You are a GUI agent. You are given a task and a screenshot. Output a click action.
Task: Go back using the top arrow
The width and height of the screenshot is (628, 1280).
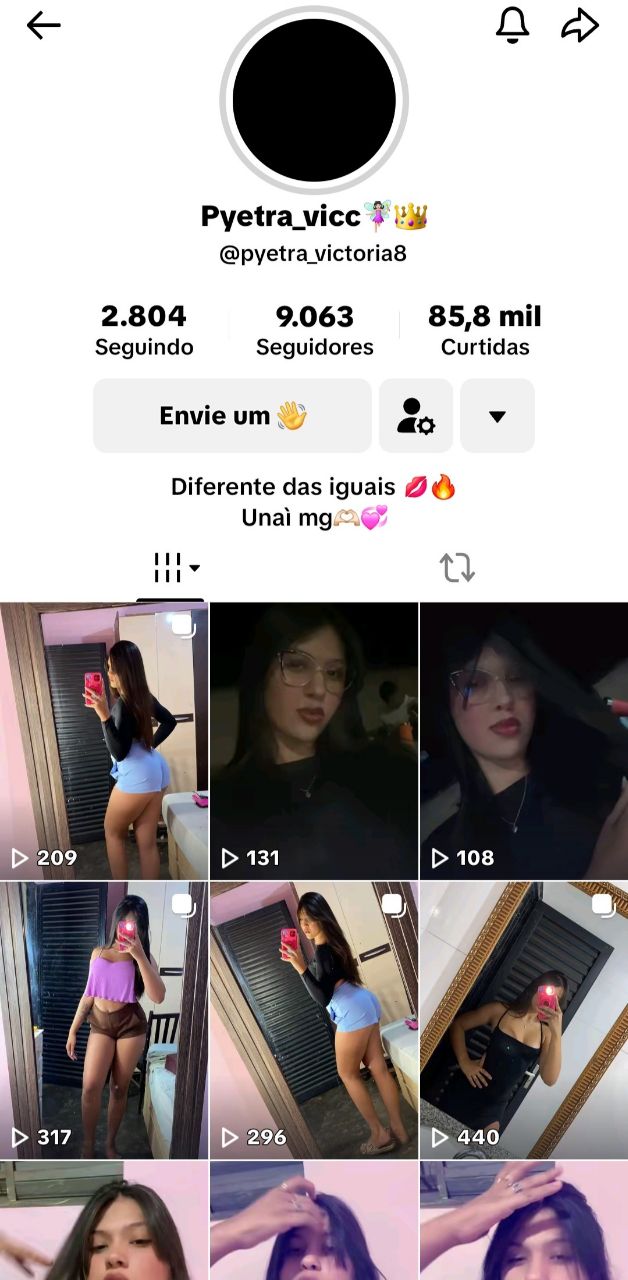tap(44, 26)
